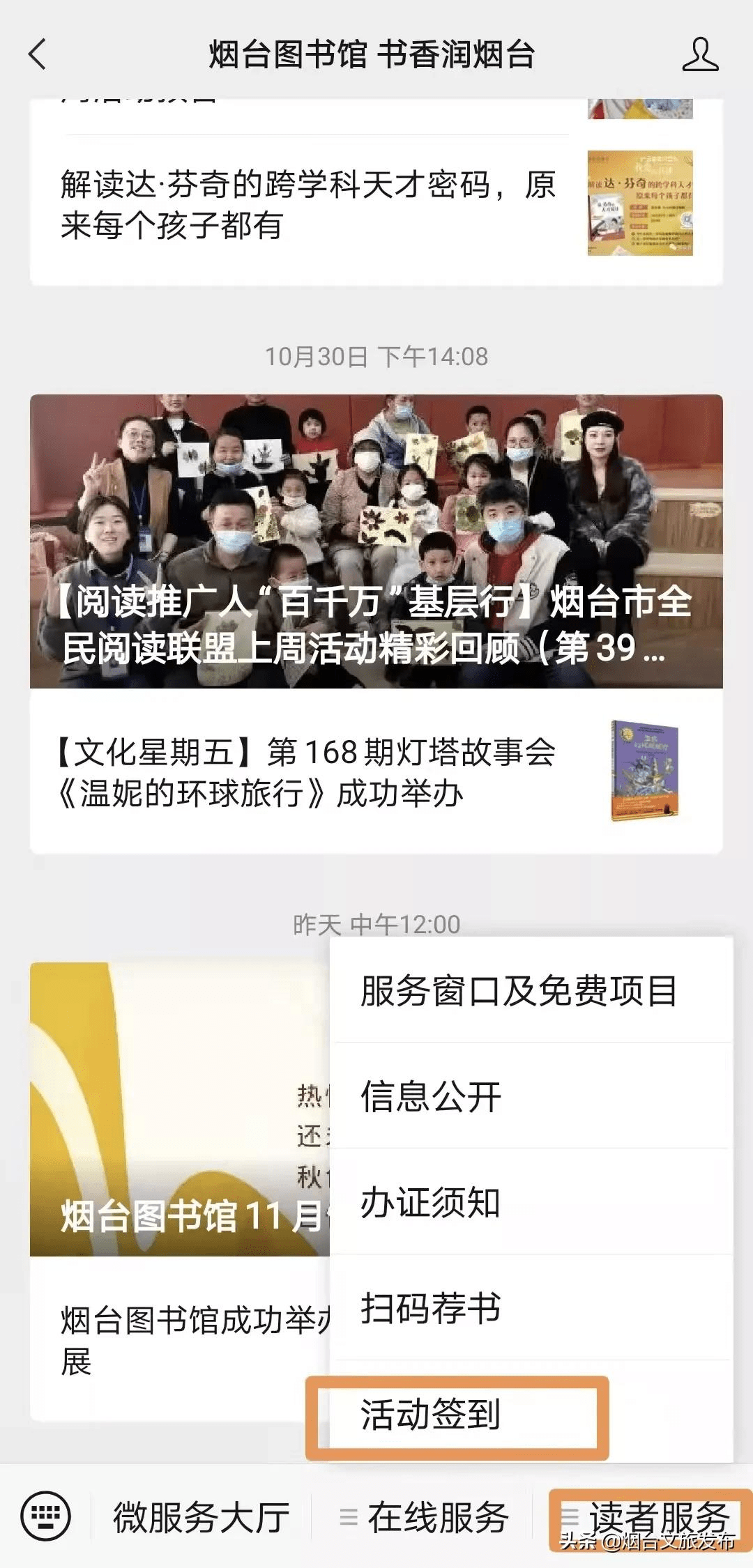Open the account profile icon
This screenshot has width=753, height=1568.
pos(699,54)
